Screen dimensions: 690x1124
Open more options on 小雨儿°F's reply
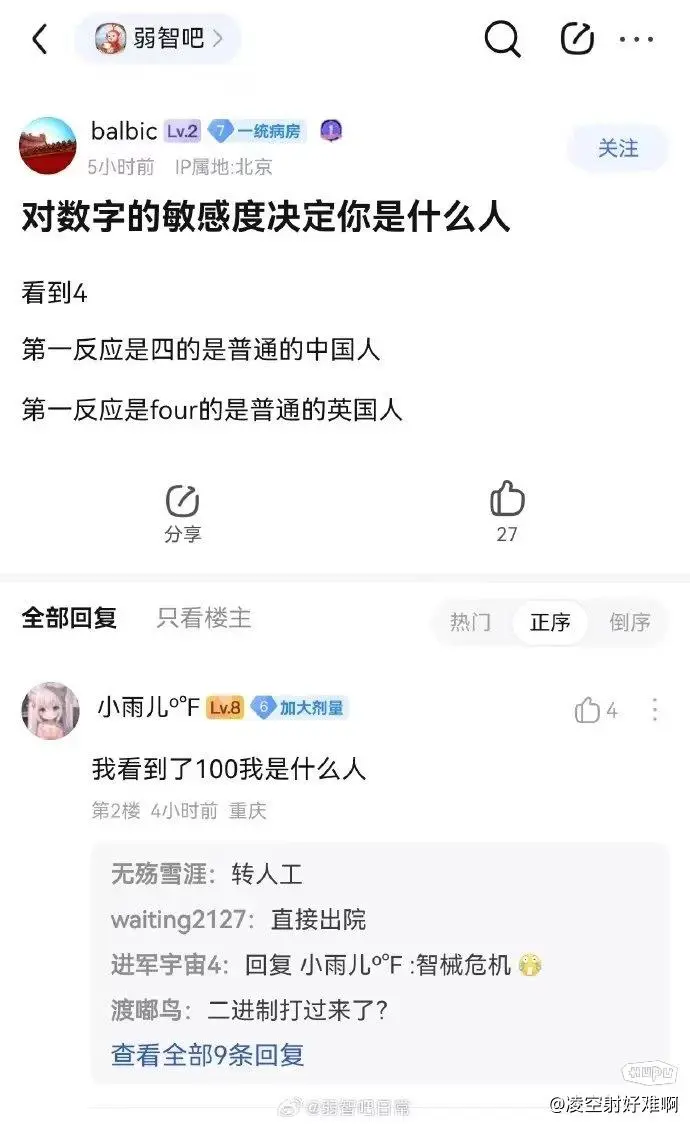(655, 710)
